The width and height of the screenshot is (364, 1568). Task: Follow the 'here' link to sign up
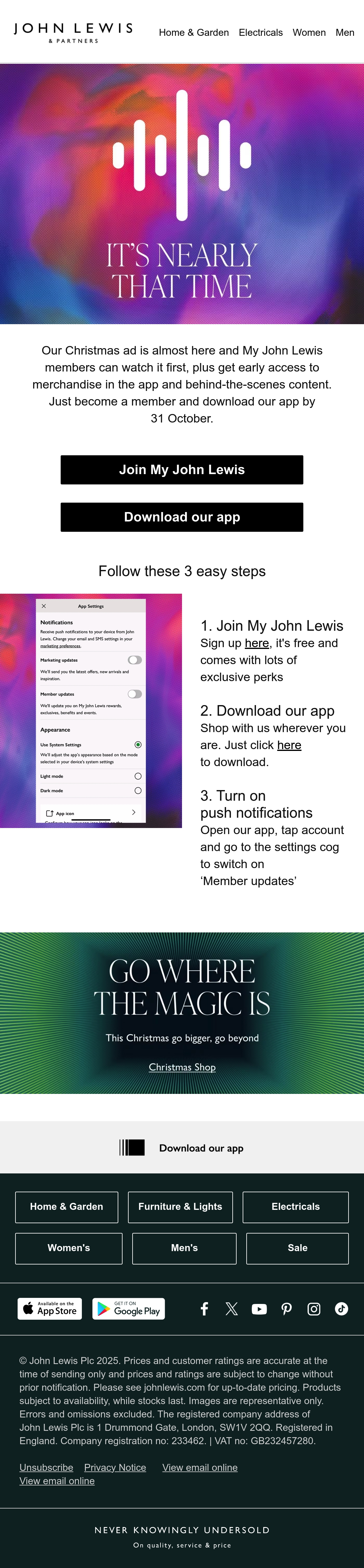(x=257, y=643)
